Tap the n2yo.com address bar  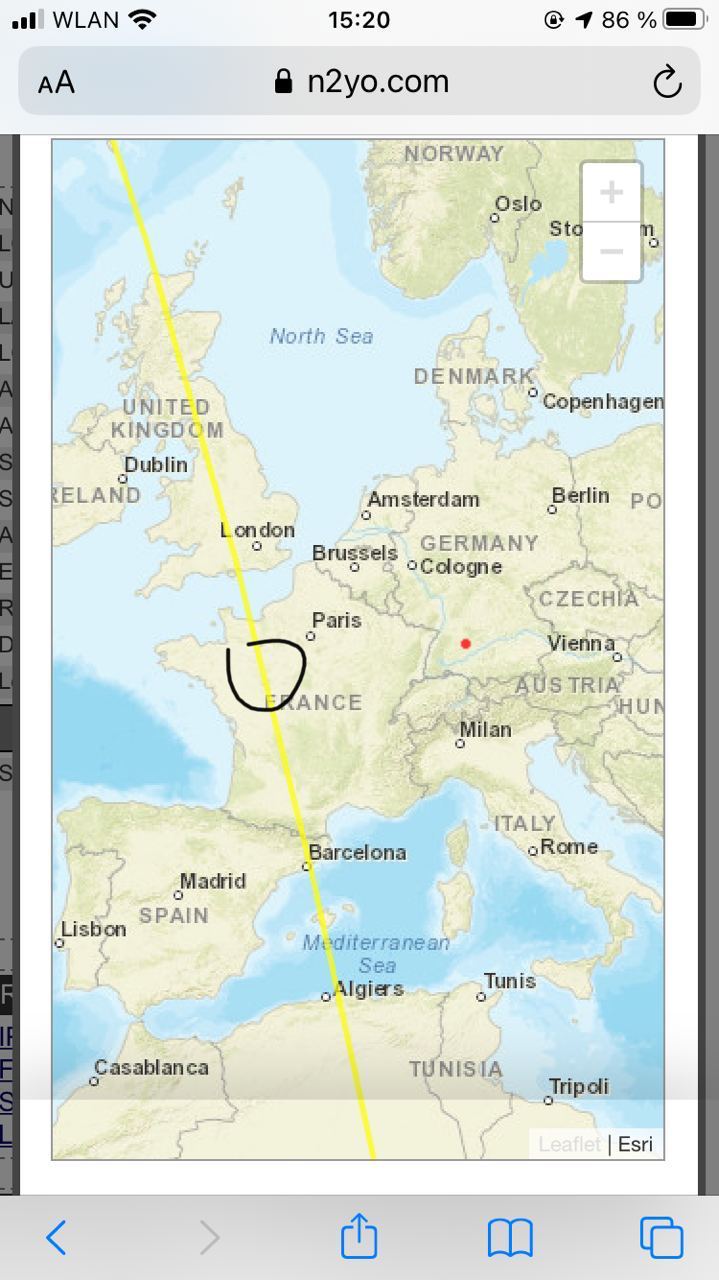pos(362,82)
